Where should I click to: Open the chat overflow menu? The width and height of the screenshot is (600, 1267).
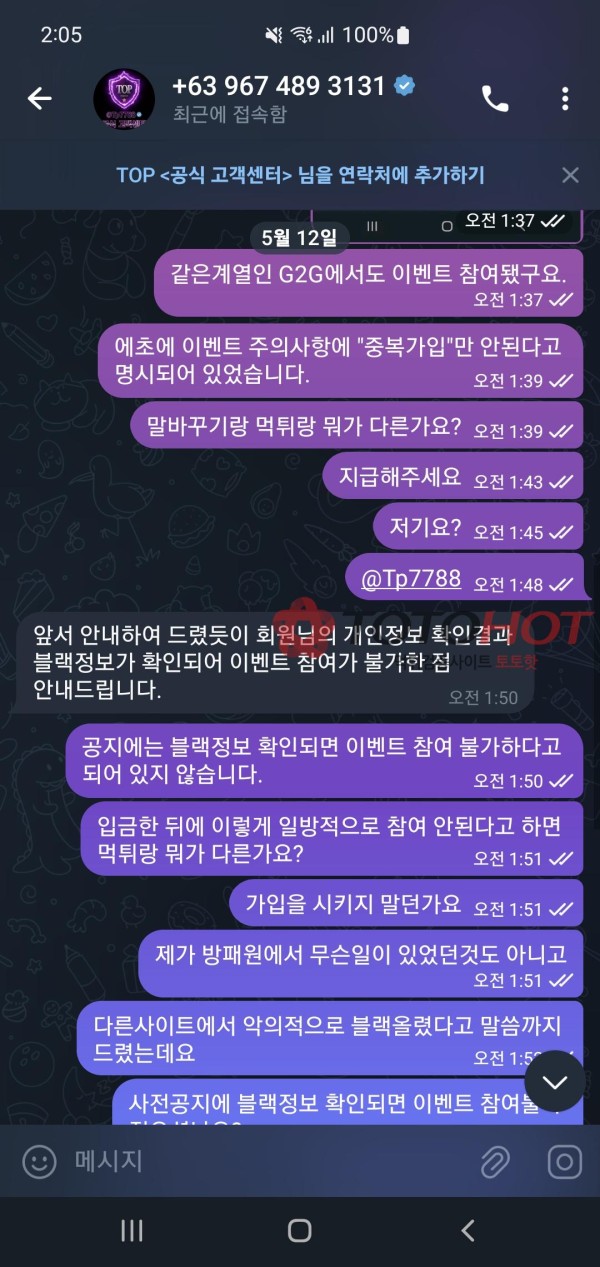(565, 98)
